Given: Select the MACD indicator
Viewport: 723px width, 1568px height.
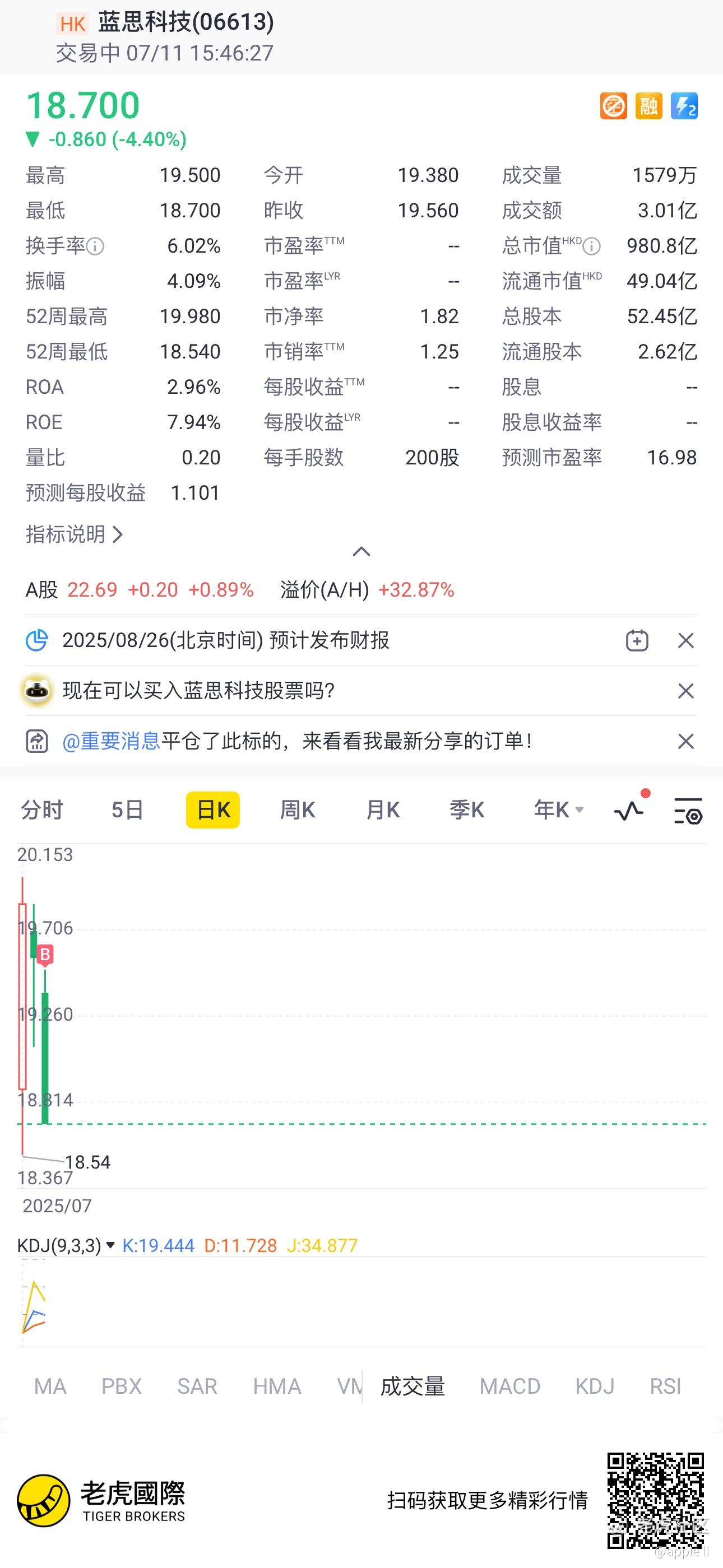Looking at the screenshot, I should click(510, 1386).
